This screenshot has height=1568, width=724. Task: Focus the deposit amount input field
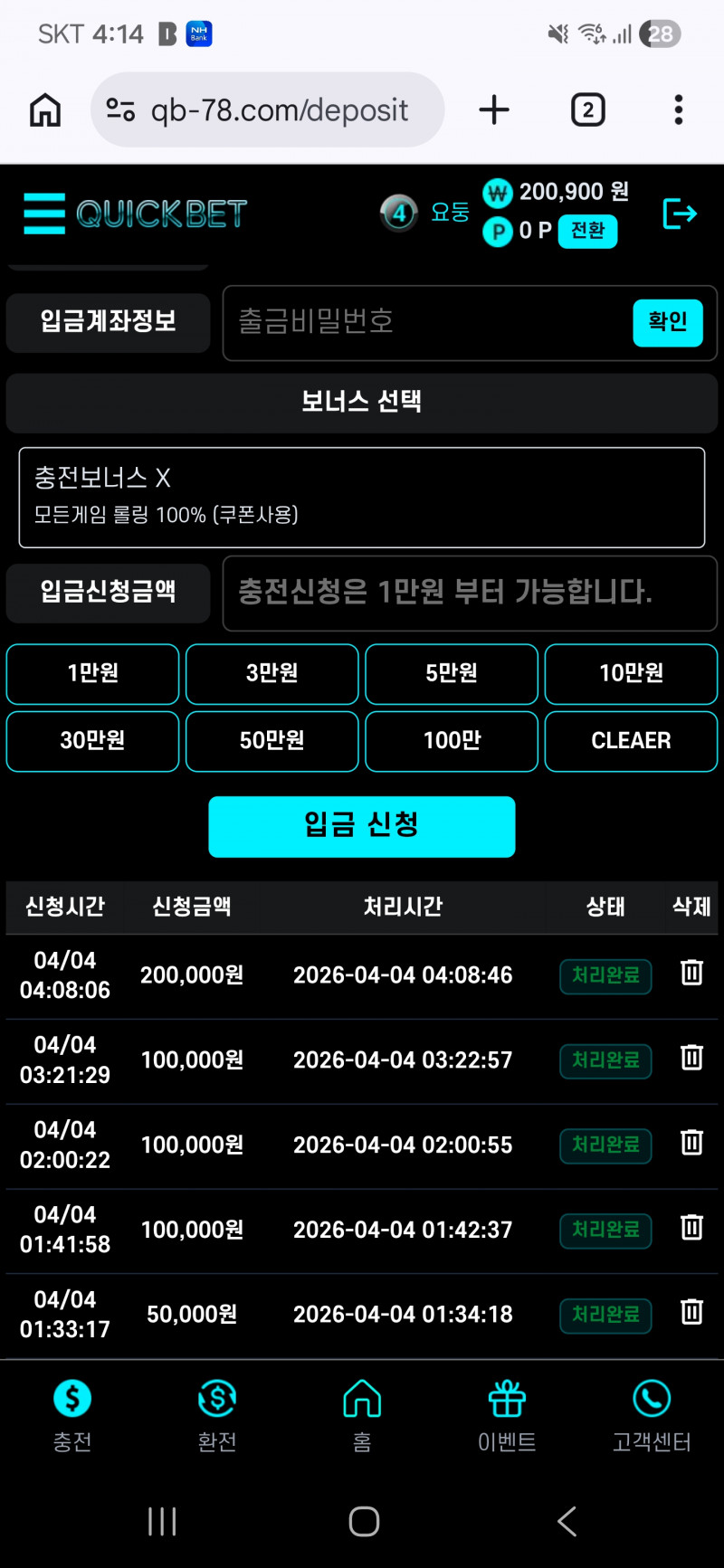[x=469, y=593]
